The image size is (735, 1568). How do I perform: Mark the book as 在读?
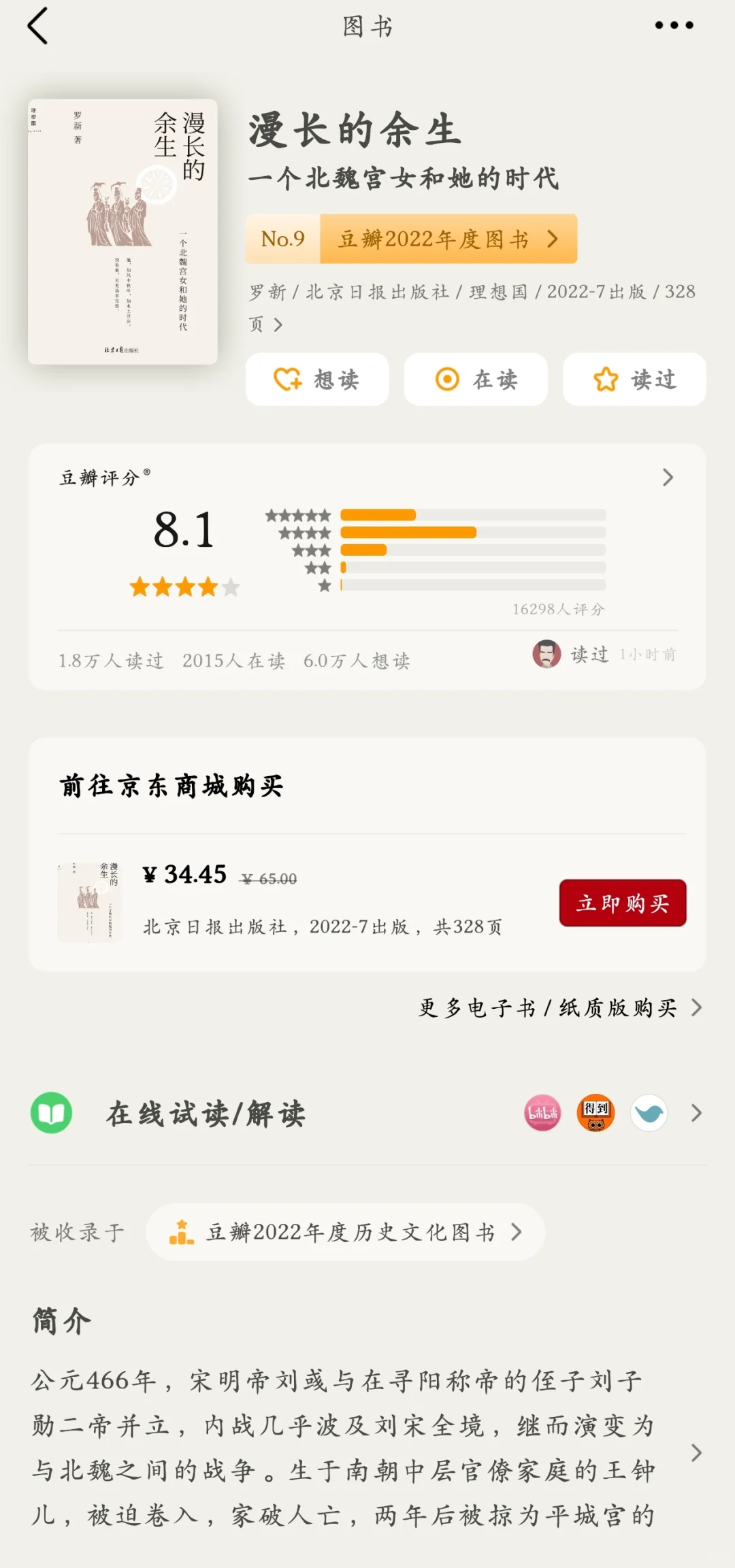coord(476,379)
